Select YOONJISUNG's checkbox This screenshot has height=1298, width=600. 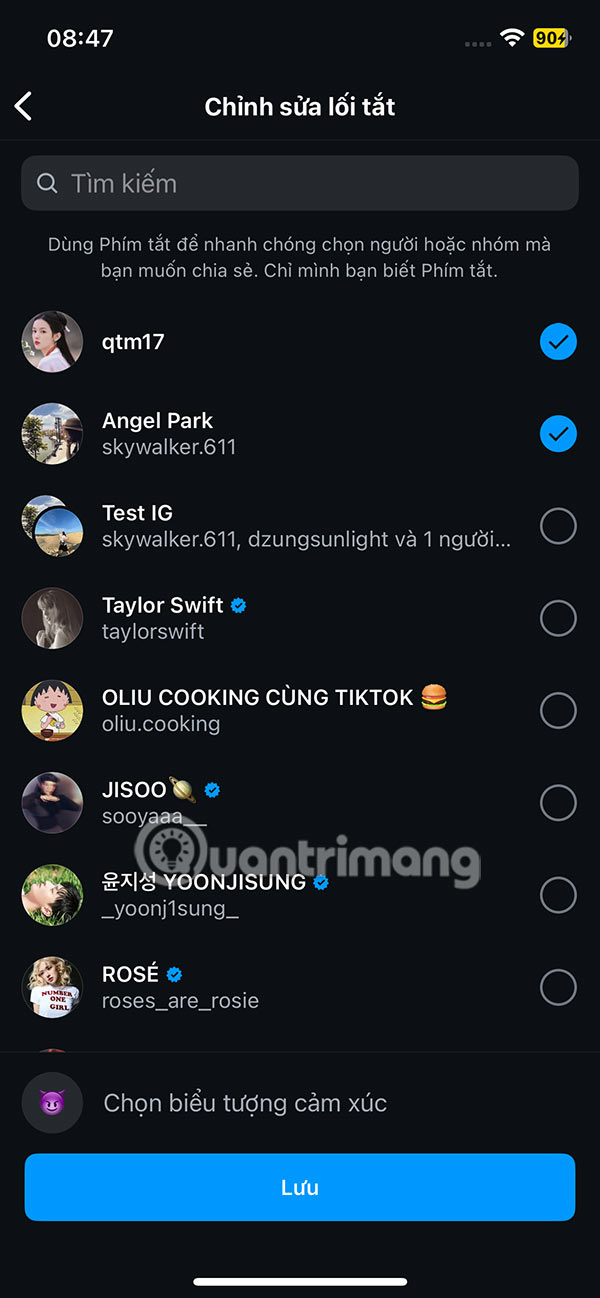pyautogui.click(x=558, y=894)
